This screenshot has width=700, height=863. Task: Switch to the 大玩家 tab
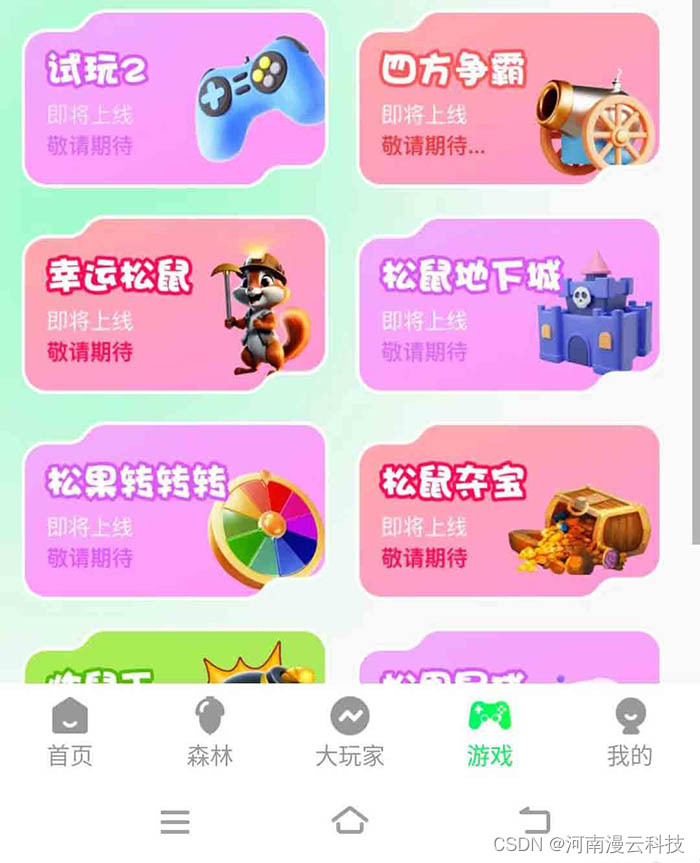click(x=350, y=732)
